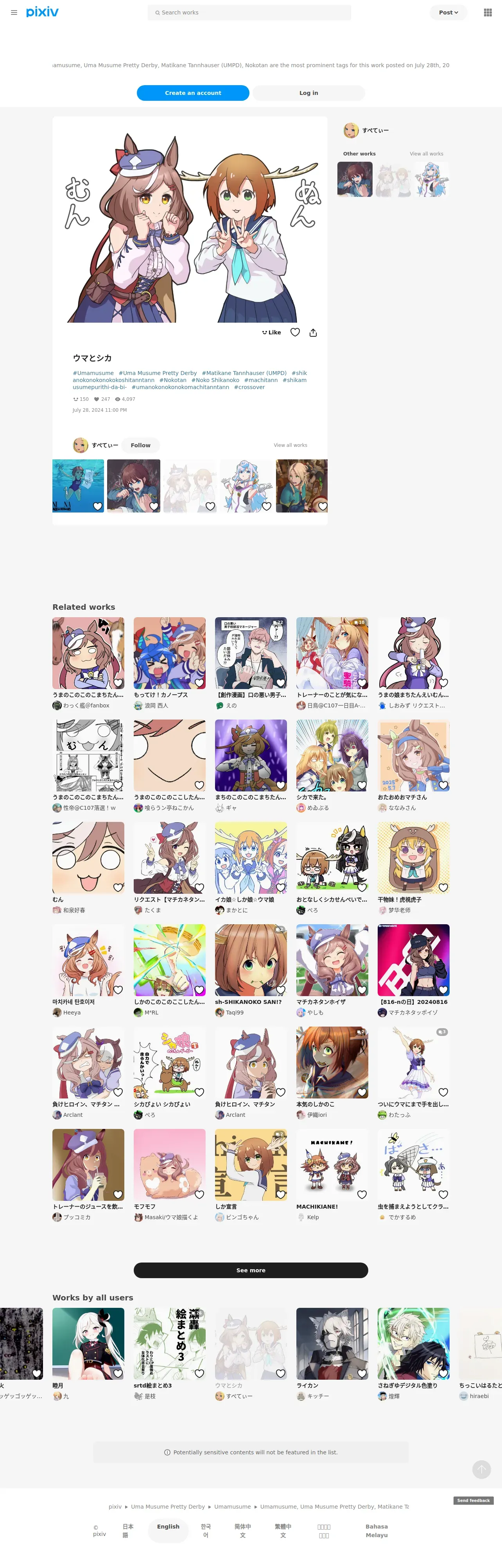This screenshot has height=1568, width=502.
Task: Open the #crossover tag
Action: pyautogui.click(x=249, y=387)
